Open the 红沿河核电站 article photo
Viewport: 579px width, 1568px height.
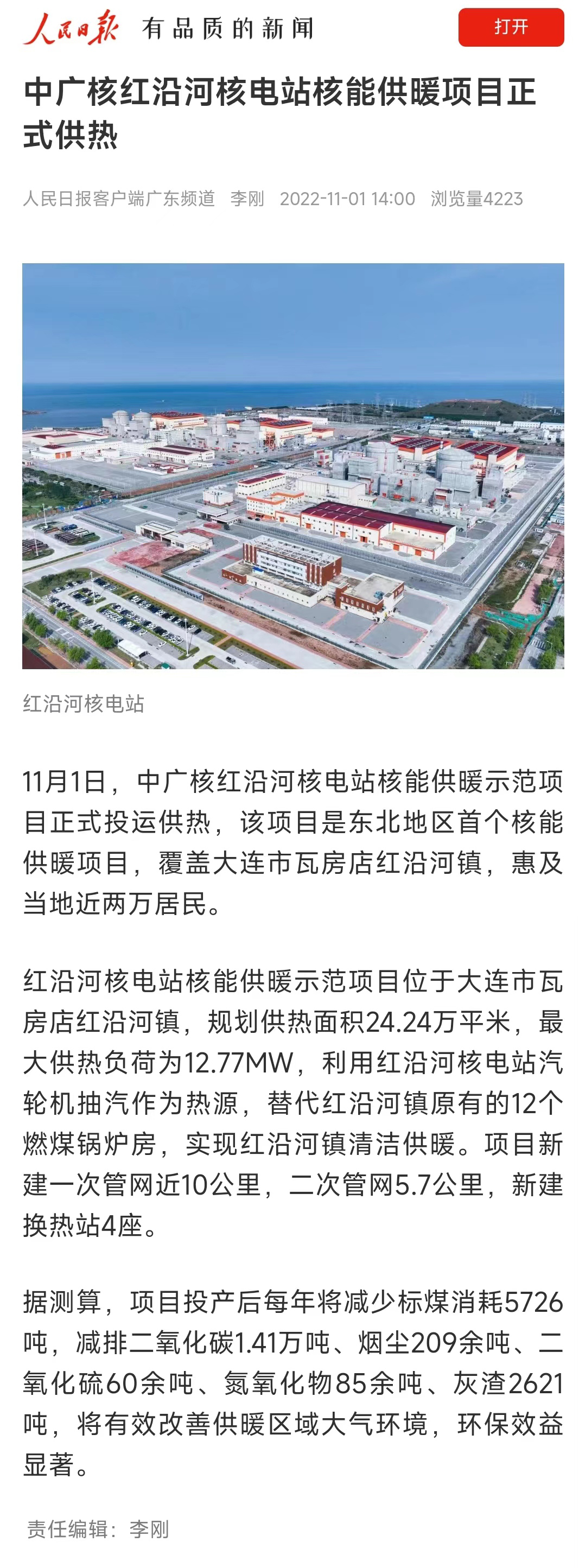[x=293, y=466]
